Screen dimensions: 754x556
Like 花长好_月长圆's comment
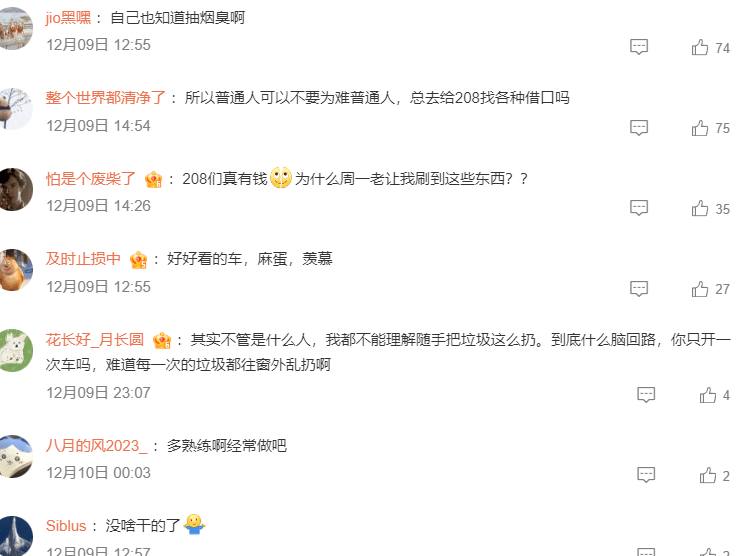click(x=708, y=395)
